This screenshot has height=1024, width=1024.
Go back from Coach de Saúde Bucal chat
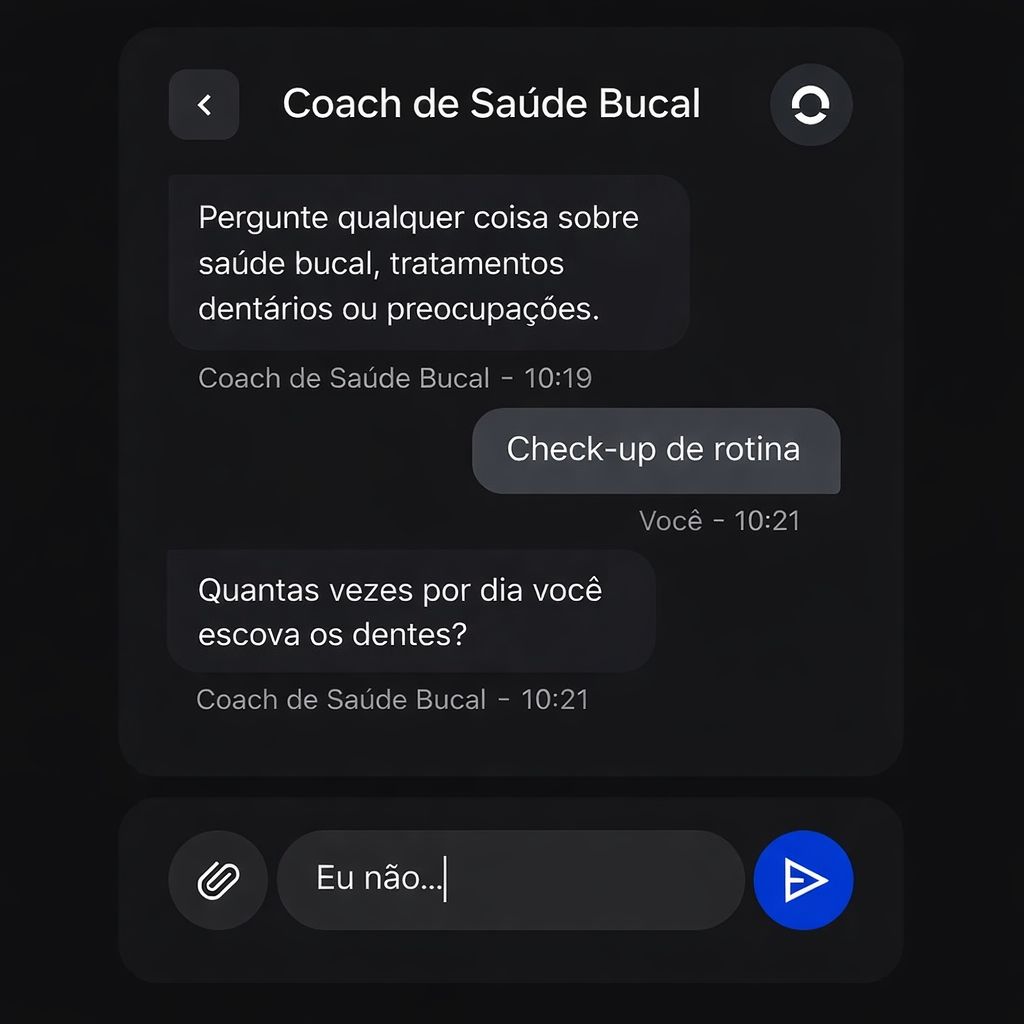(204, 104)
